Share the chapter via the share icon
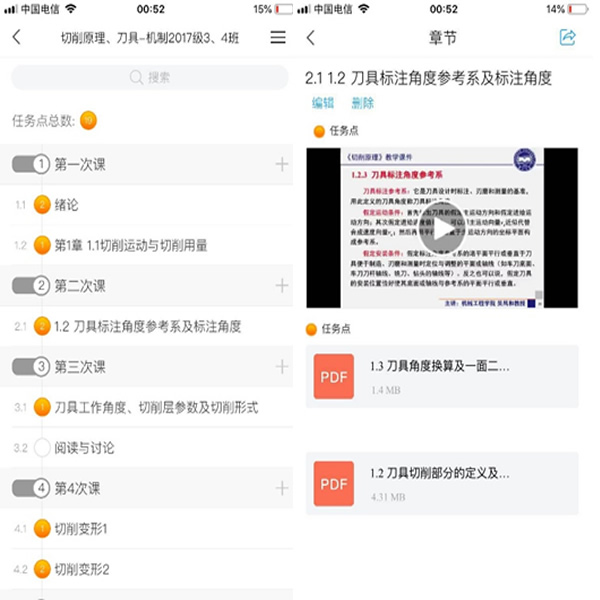This screenshot has width=600, height=600. pos(568,38)
